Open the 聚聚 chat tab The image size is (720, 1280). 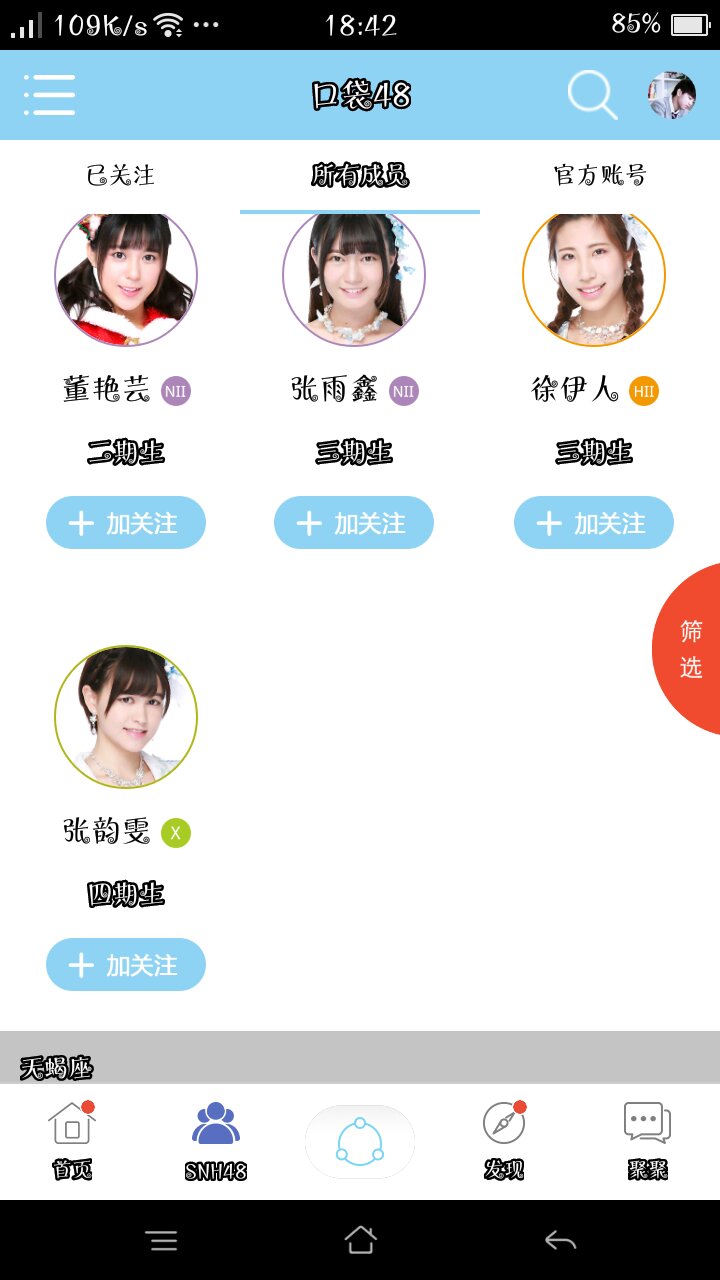pyautogui.click(x=647, y=1140)
